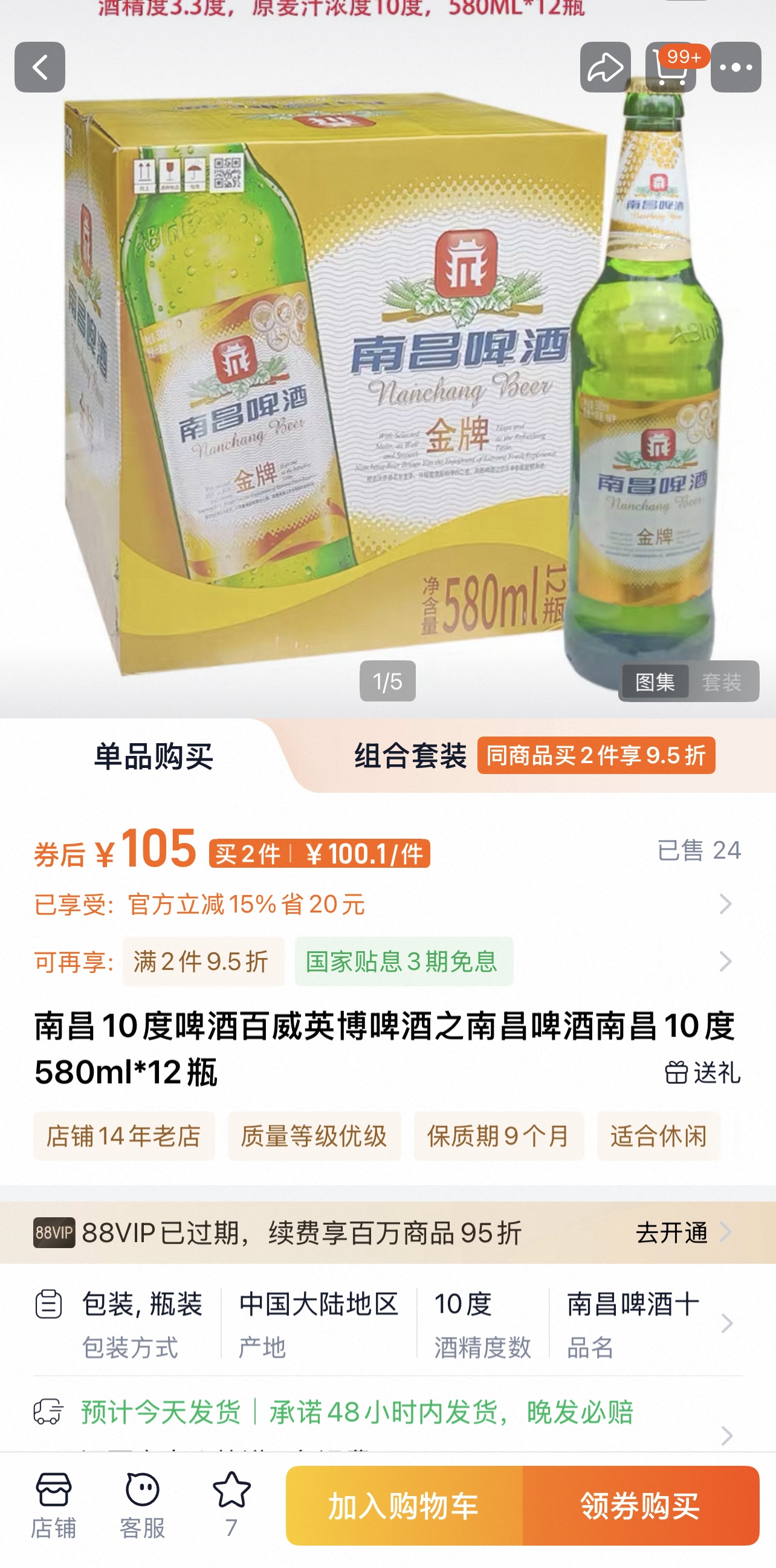Expand the 已享受 discount details
776x1568 pixels.
724,904
